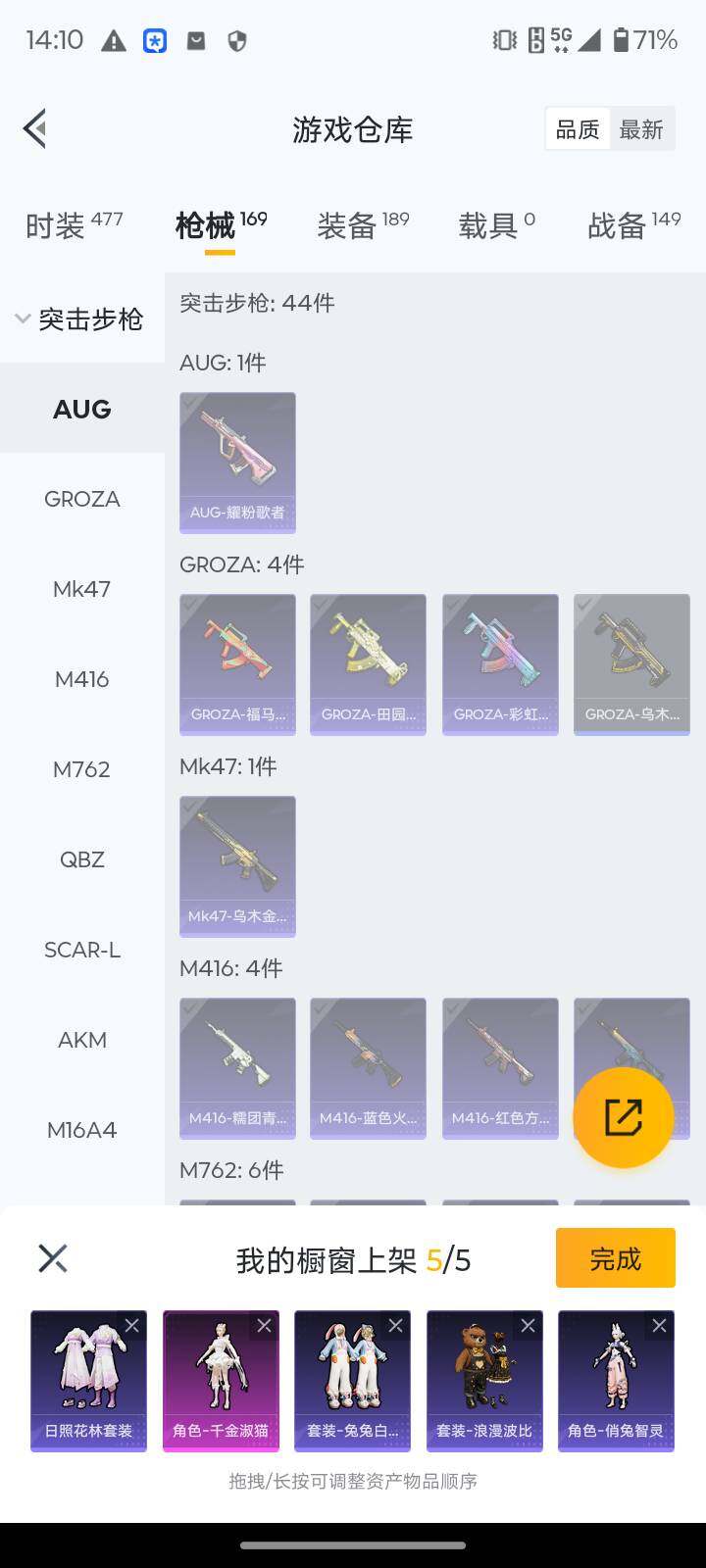
Task: Choose AKM from the sidebar
Action: (82, 1040)
